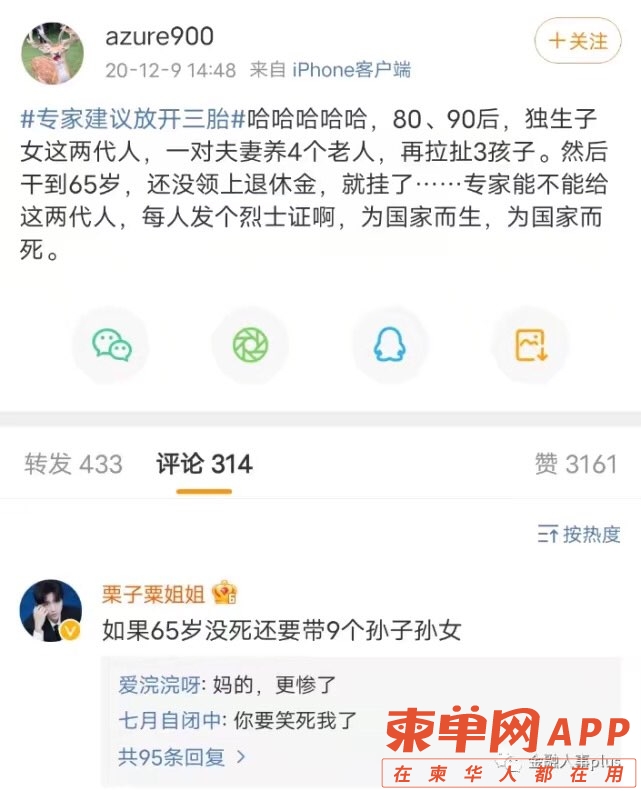The height and width of the screenshot is (791, 641).
Task: Change comment sorting via 按热度
Action: tap(579, 534)
